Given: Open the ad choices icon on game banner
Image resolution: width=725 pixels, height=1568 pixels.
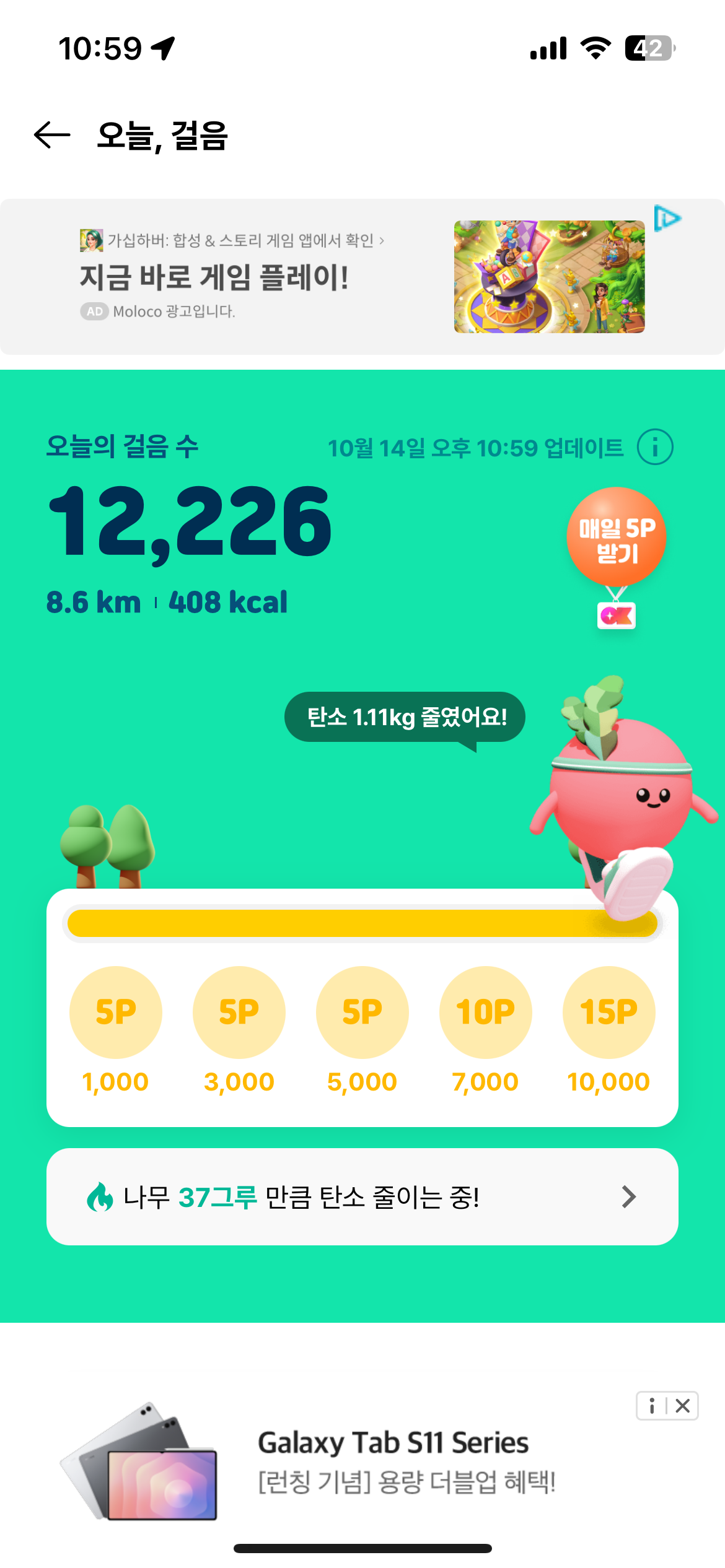Looking at the screenshot, I should point(667,219).
